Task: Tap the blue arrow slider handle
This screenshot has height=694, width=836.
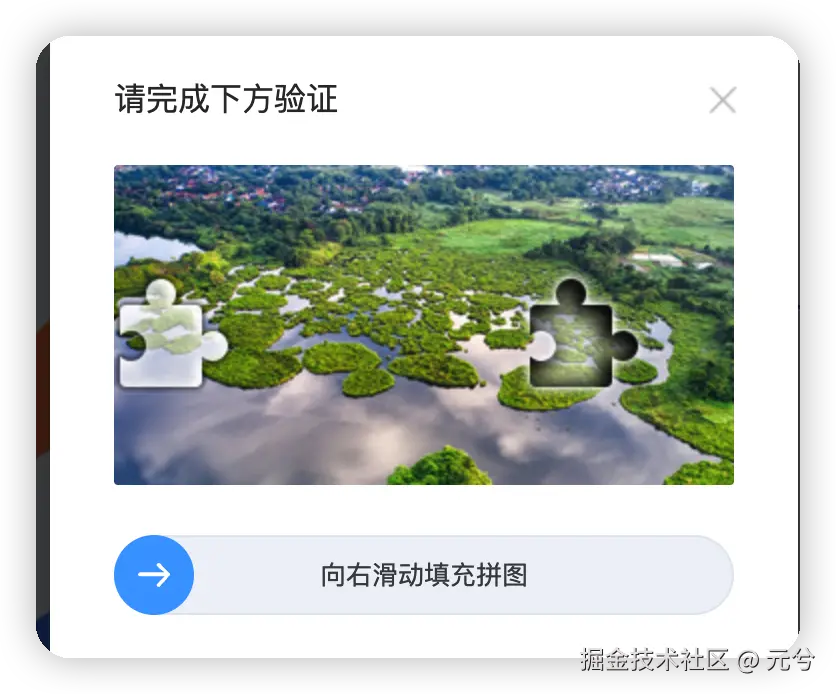Action: pos(154,575)
